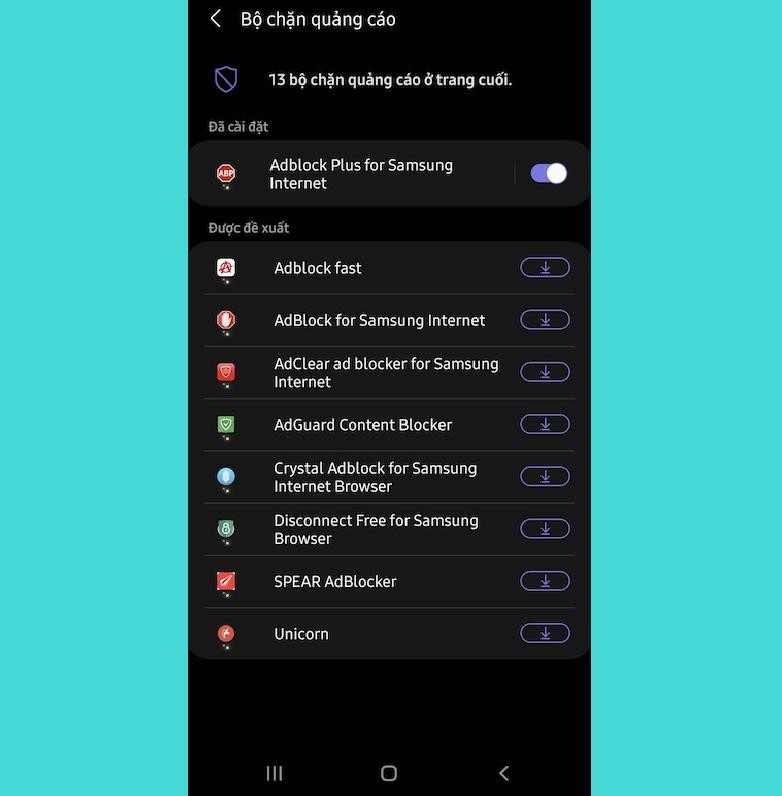Go to the home screen
Image resolution: width=782 pixels, height=796 pixels.
pos(389,773)
